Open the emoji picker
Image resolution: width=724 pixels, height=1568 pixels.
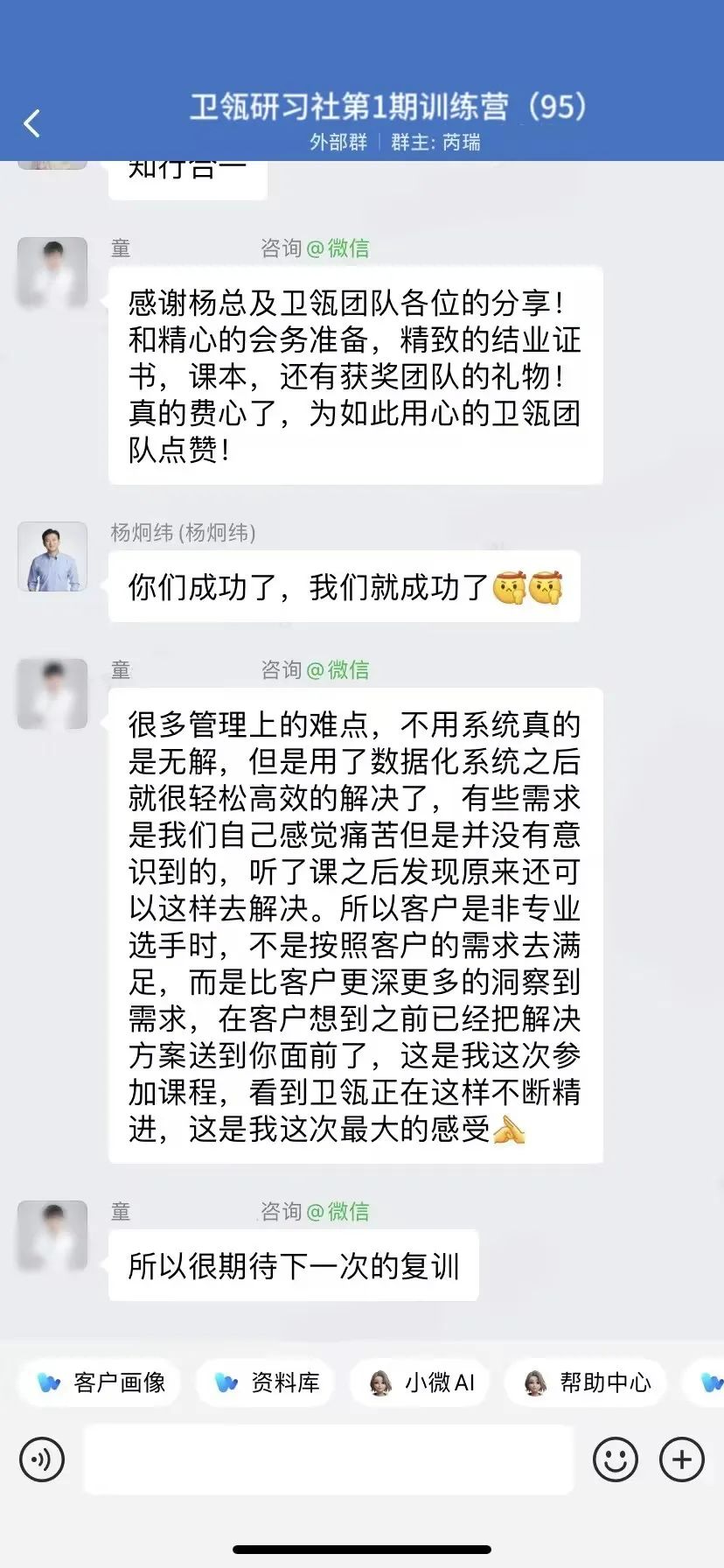pyautogui.click(x=615, y=1459)
